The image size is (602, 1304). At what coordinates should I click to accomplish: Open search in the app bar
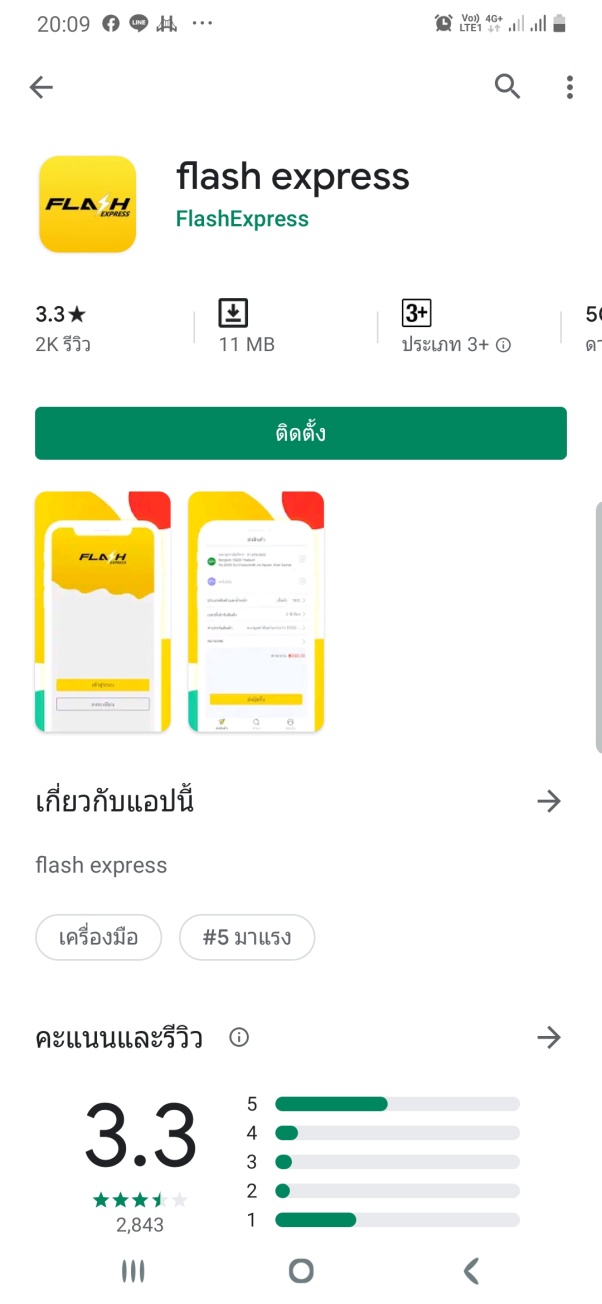[x=508, y=87]
